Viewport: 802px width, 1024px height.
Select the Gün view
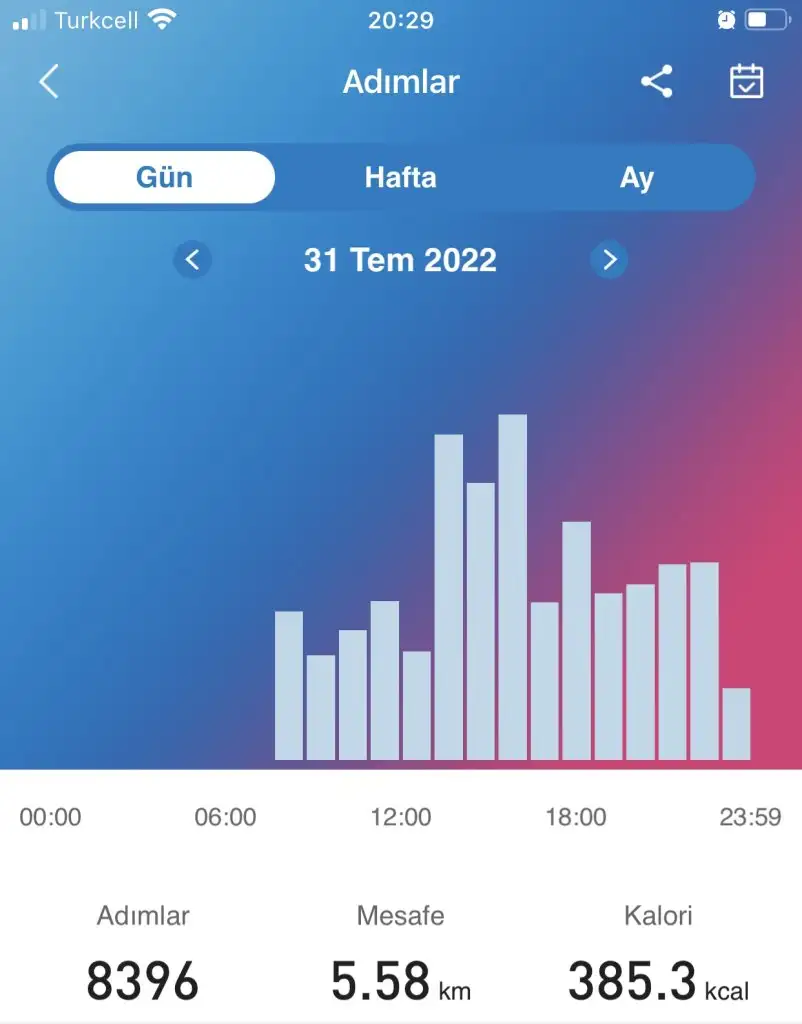pos(164,178)
